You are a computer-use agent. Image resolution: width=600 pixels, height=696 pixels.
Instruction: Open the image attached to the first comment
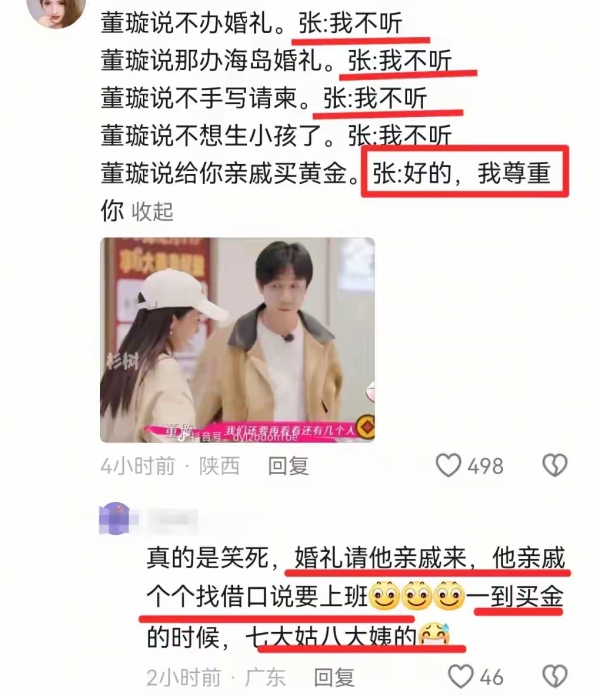click(237, 340)
